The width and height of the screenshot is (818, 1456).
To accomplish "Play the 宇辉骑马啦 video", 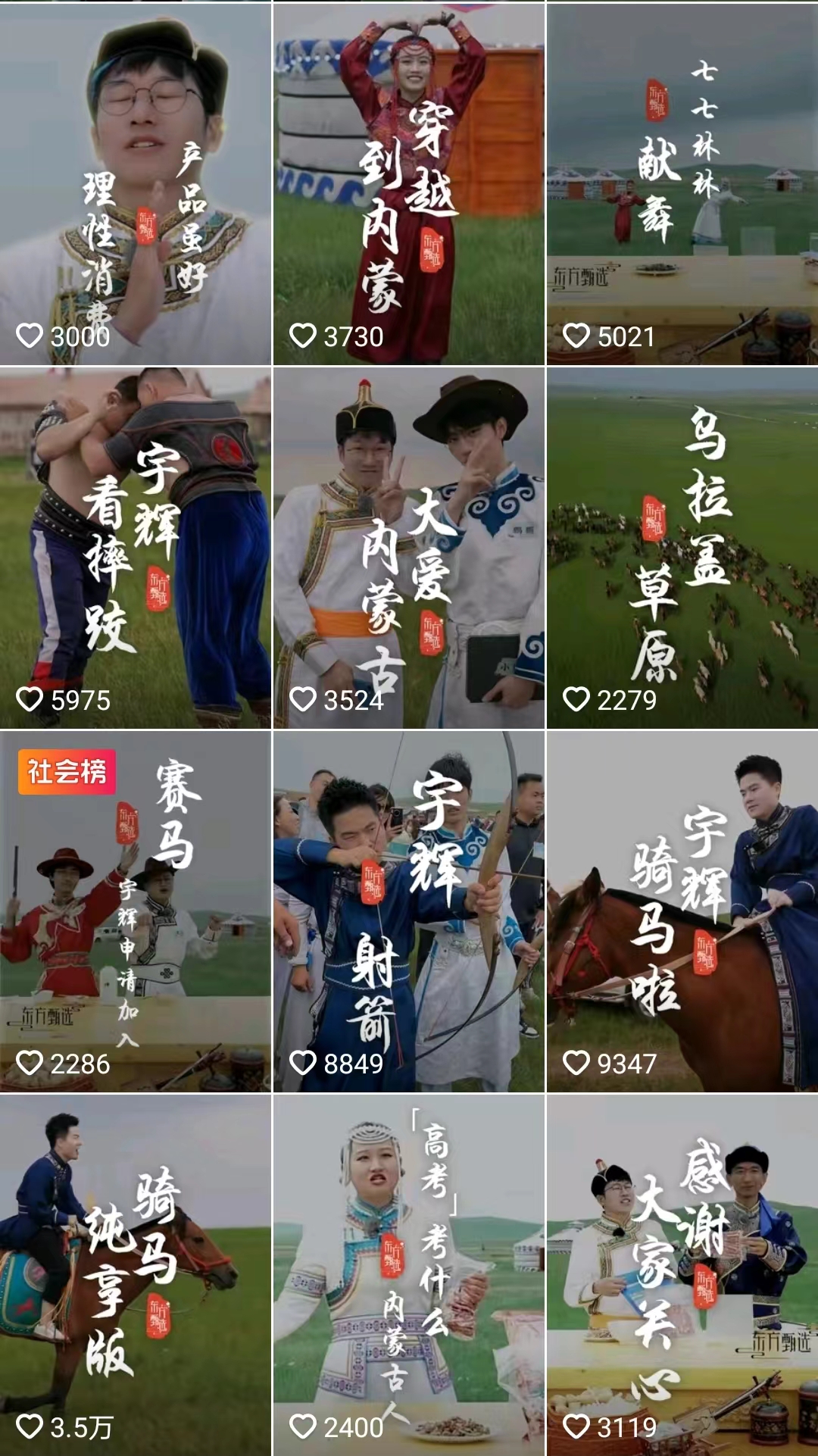I will [x=682, y=911].
